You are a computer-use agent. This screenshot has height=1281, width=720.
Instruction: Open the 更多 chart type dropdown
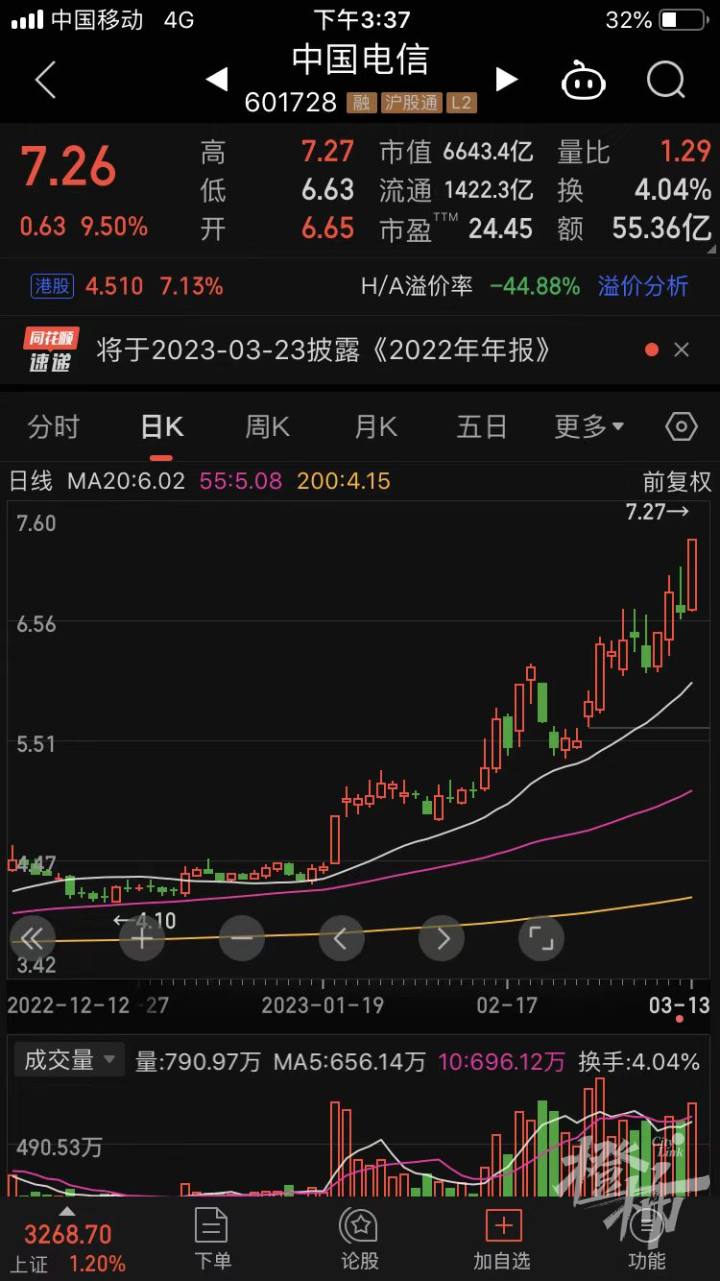click(x=589, y=426)
